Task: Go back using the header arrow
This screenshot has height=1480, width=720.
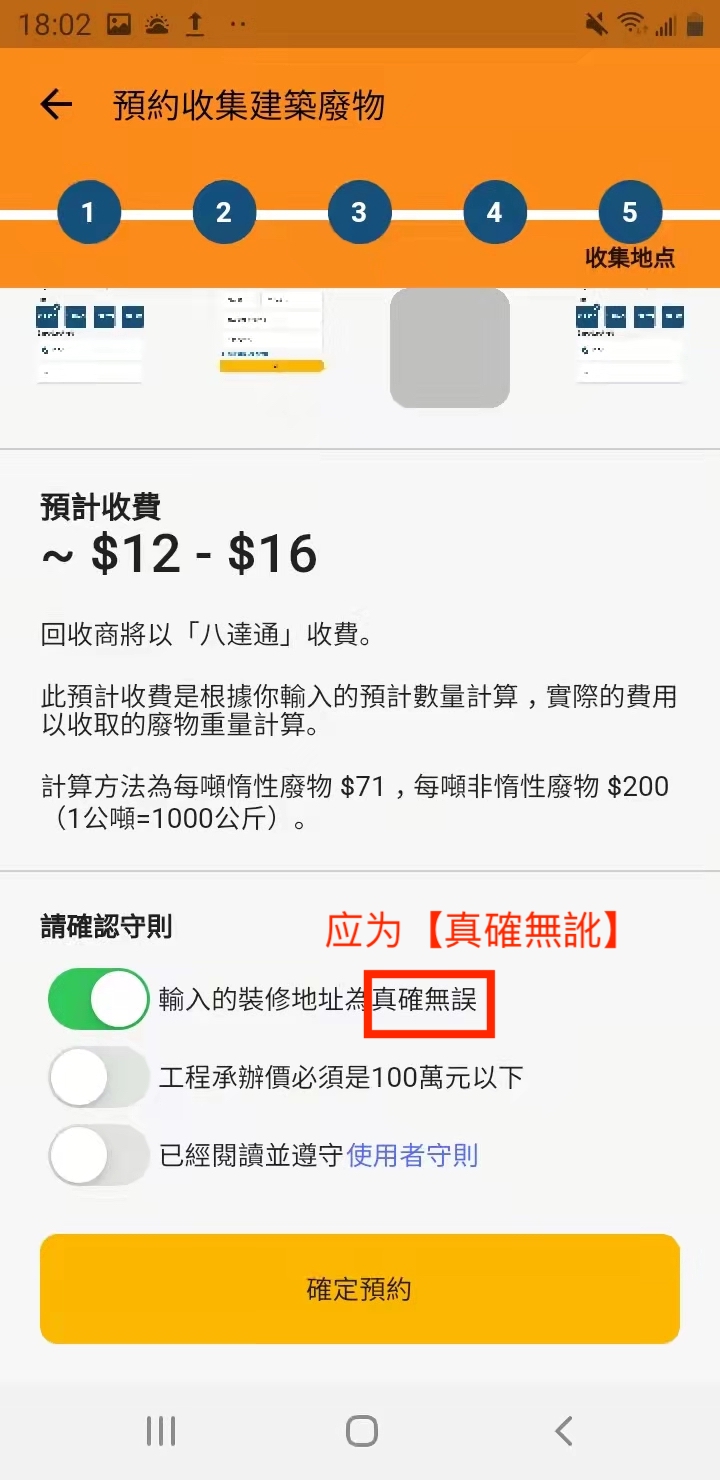Action: (x=57, y=105)
